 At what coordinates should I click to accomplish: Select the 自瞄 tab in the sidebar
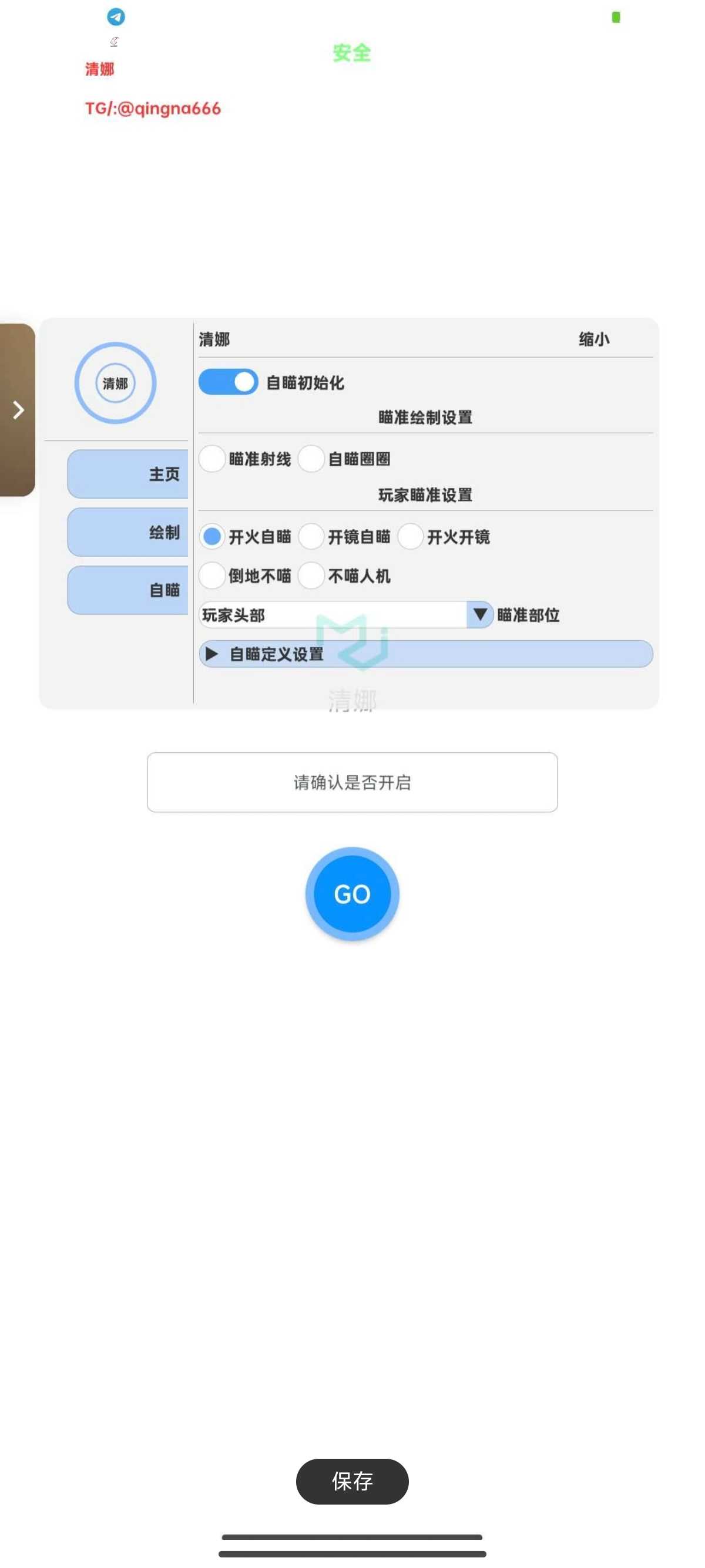pos(128,590)
